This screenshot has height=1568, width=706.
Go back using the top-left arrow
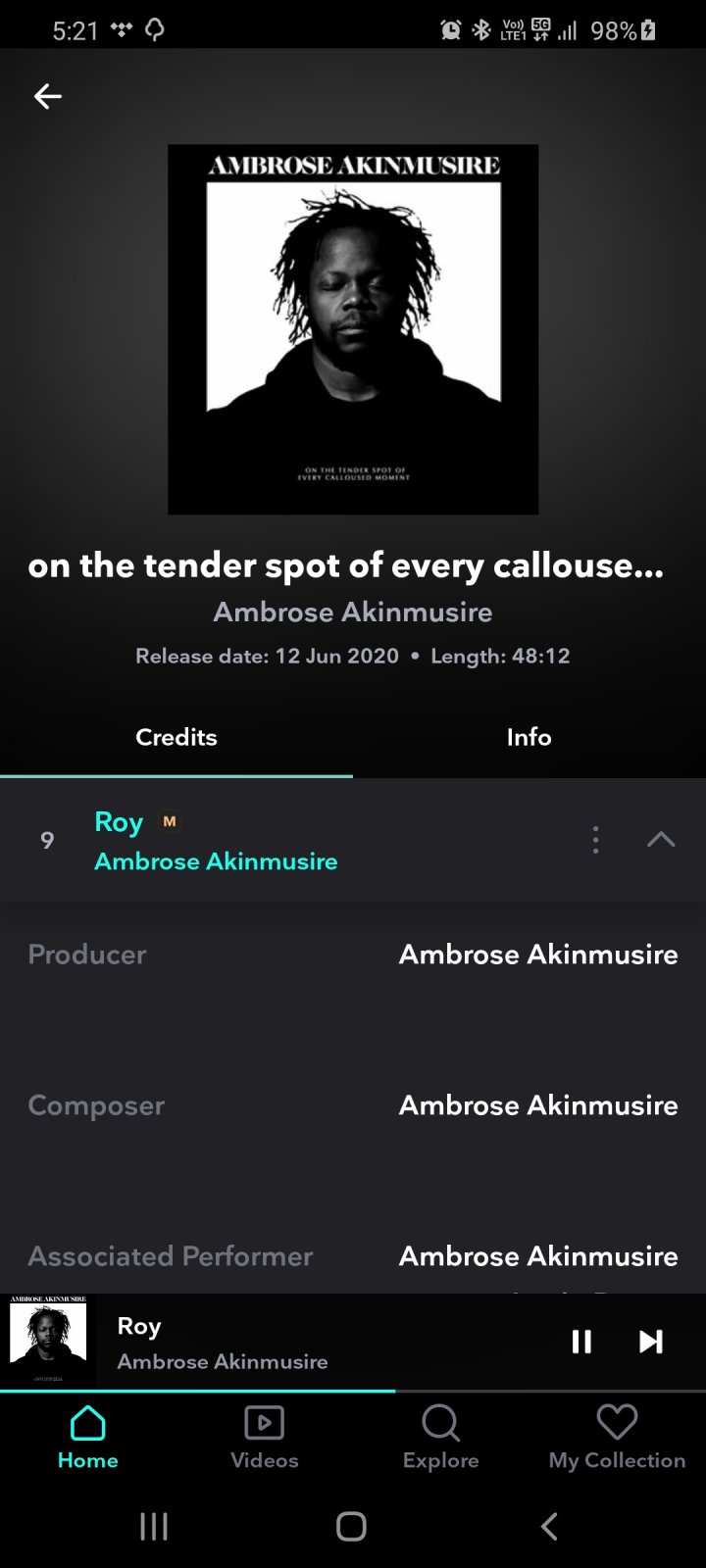(47, 96)
